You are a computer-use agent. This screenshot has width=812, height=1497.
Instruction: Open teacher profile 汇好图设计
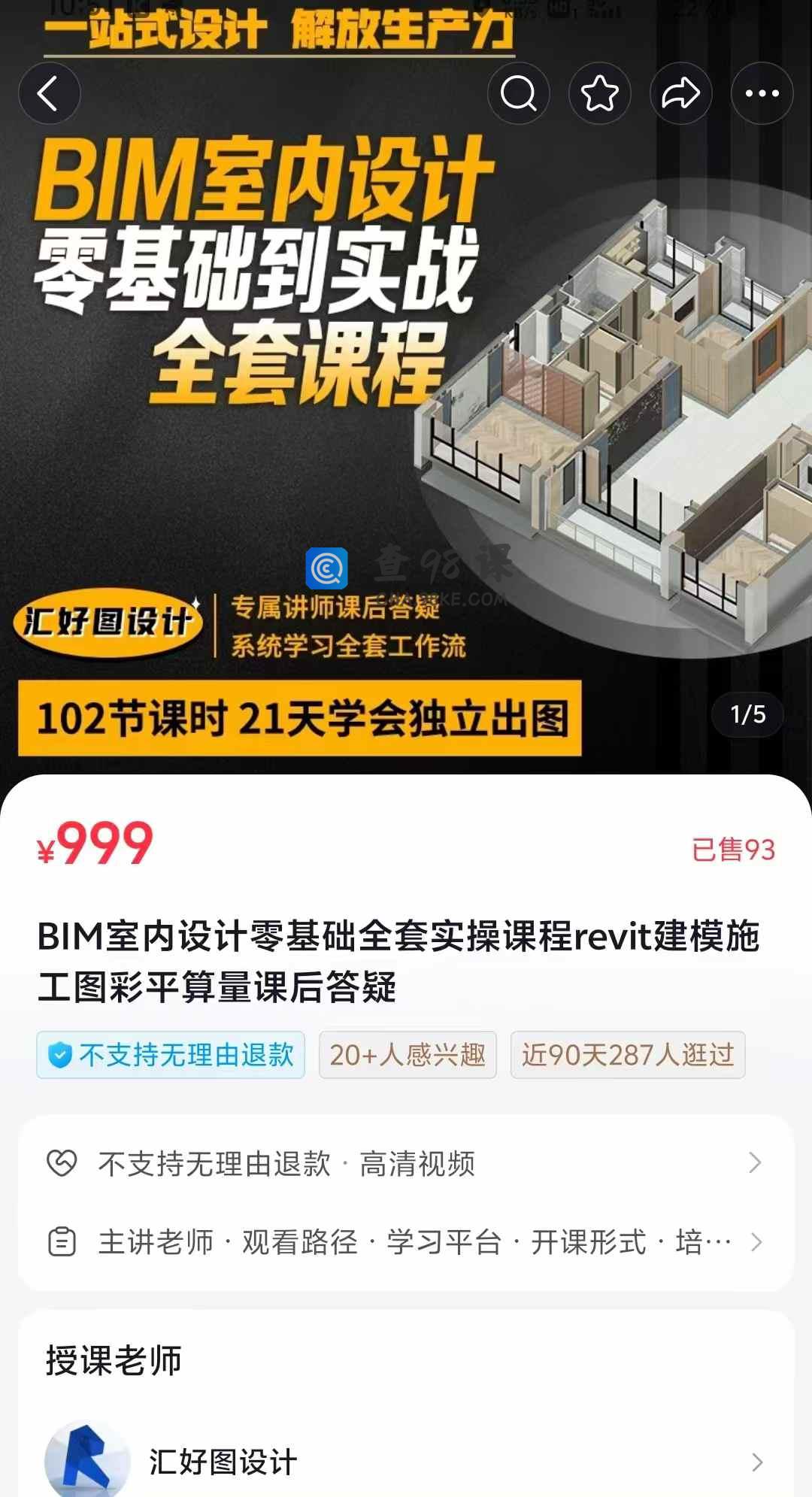406,1462
